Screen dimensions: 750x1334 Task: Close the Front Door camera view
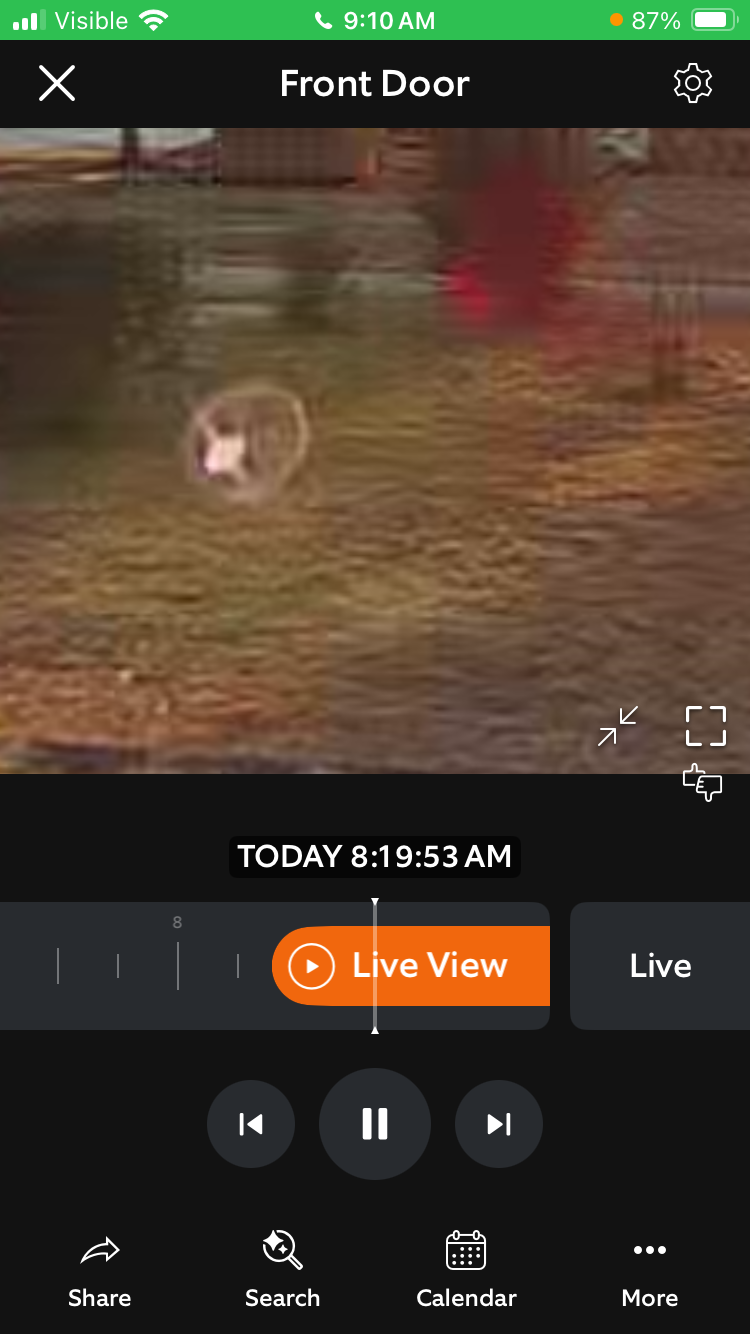(x=57, y=83)
